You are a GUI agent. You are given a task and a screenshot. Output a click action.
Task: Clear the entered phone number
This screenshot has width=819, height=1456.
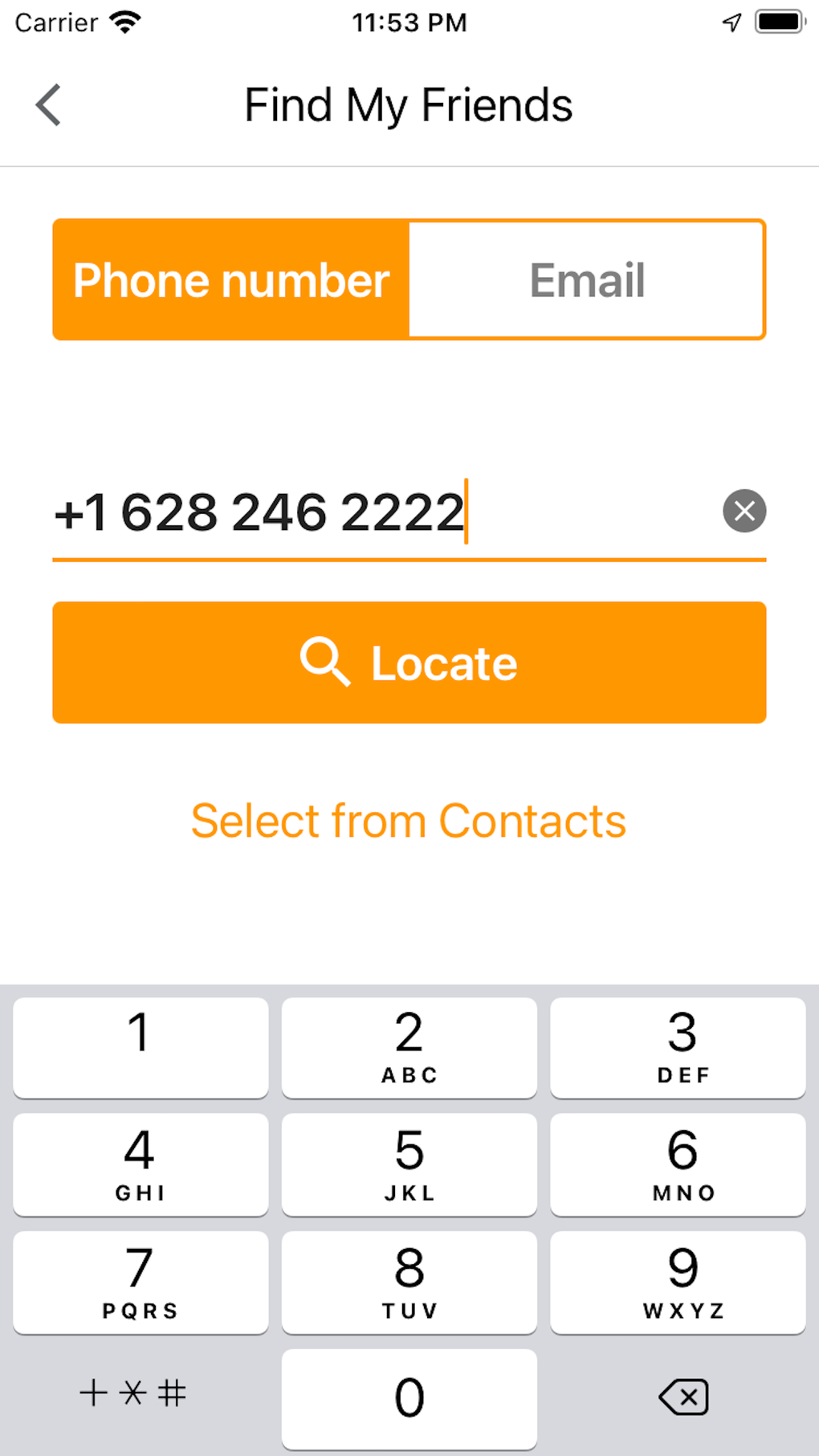coord(744,511)
